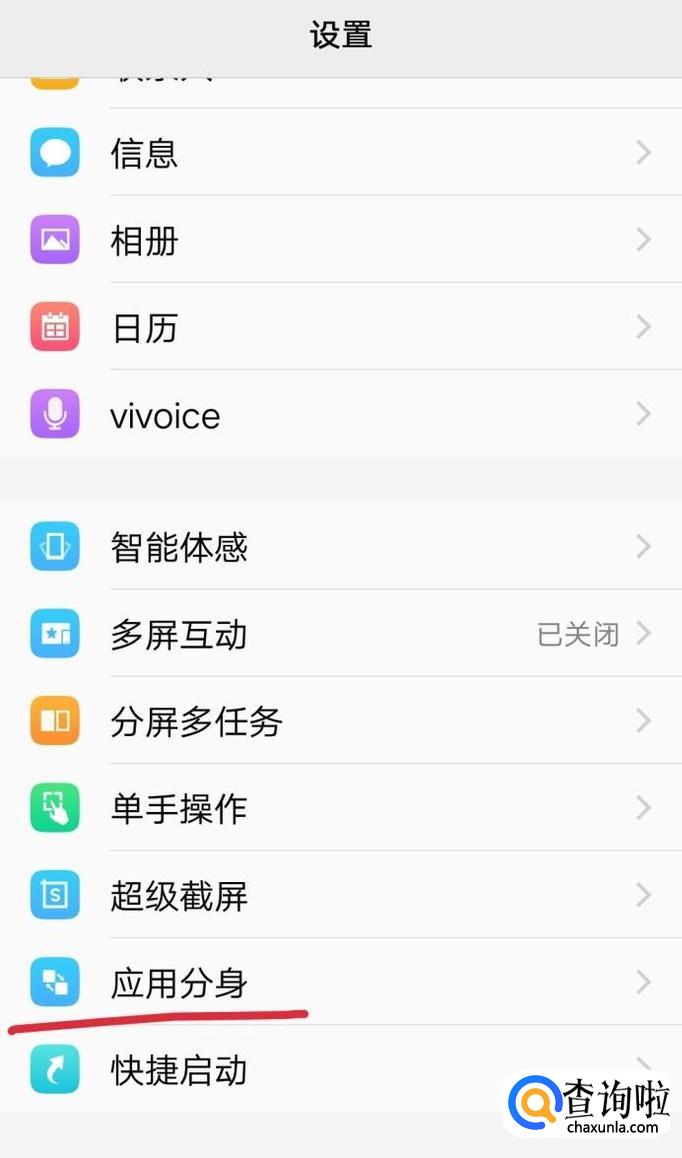Go to 日历 settings
Screen dimensions: 682x1158
pyautogui.click(x=340, y=327)
